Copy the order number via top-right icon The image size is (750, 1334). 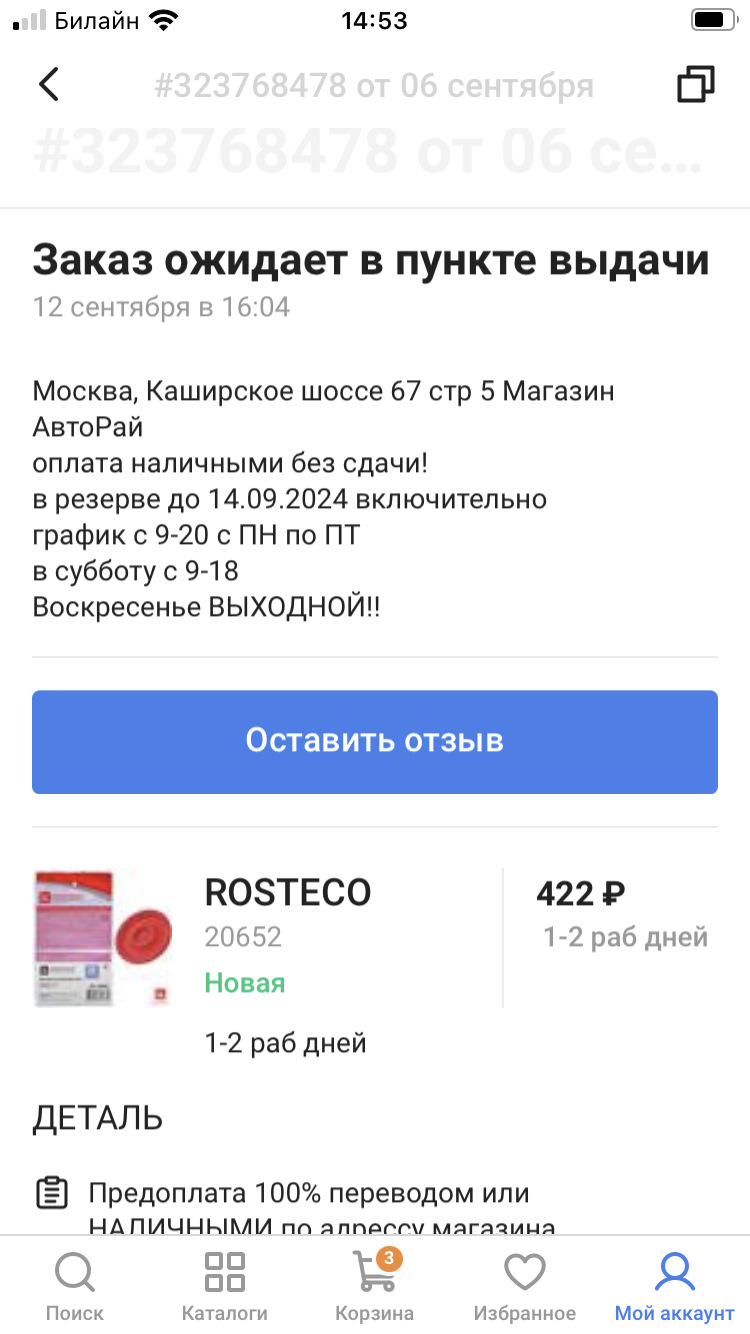click(x=696, y=85)
